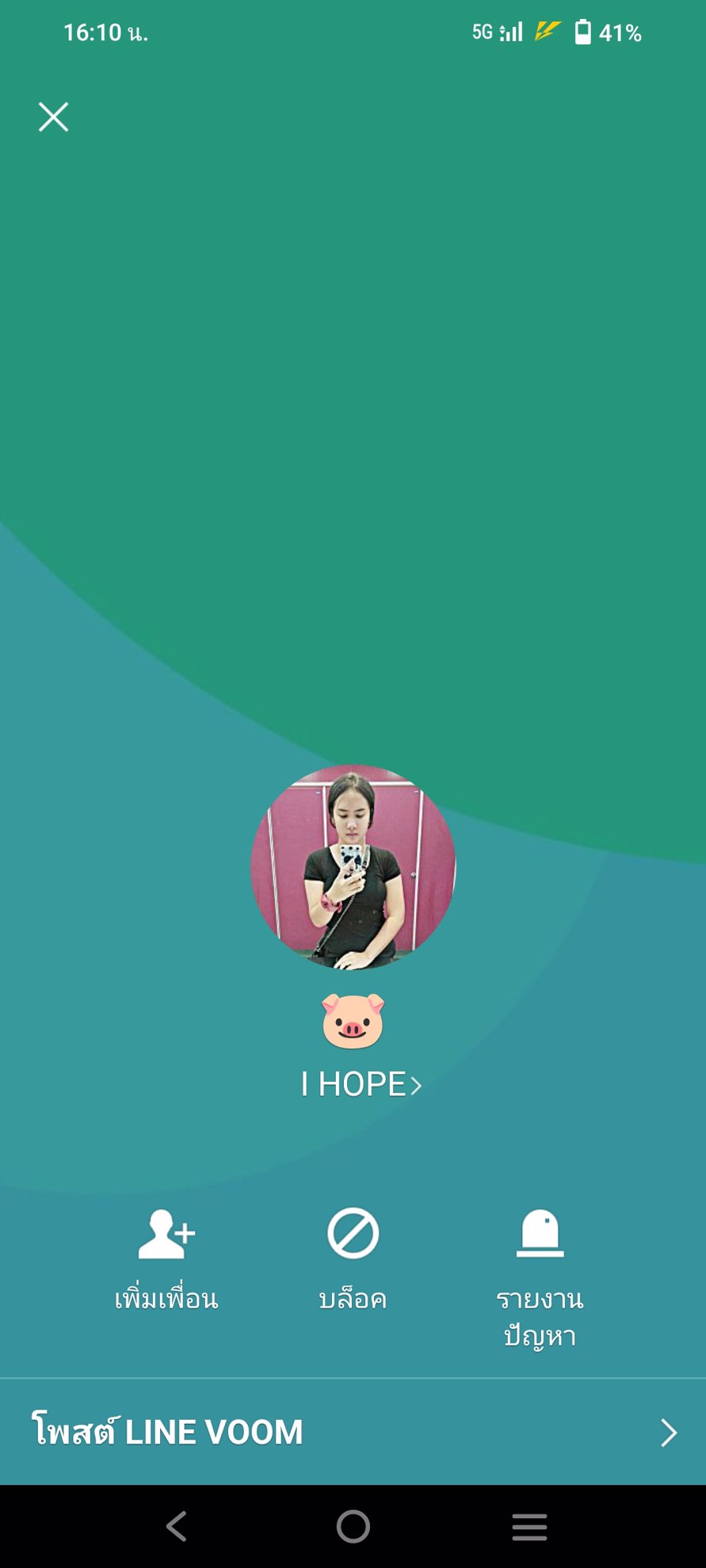Report a problem via รายงานปัญหา
The width and height of the screenshot is (706, 1568).
point(540,1275)
